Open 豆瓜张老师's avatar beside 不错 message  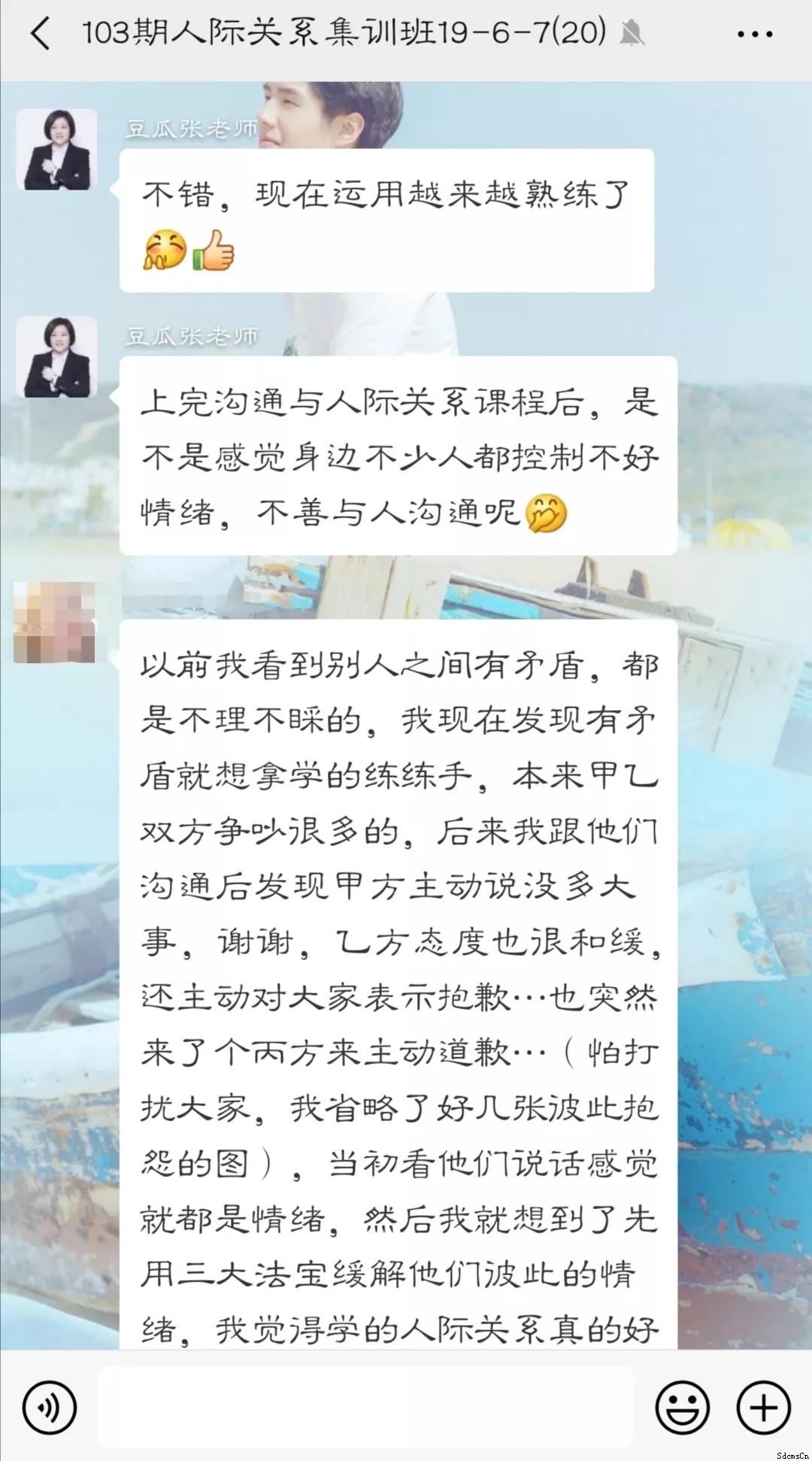57,150
